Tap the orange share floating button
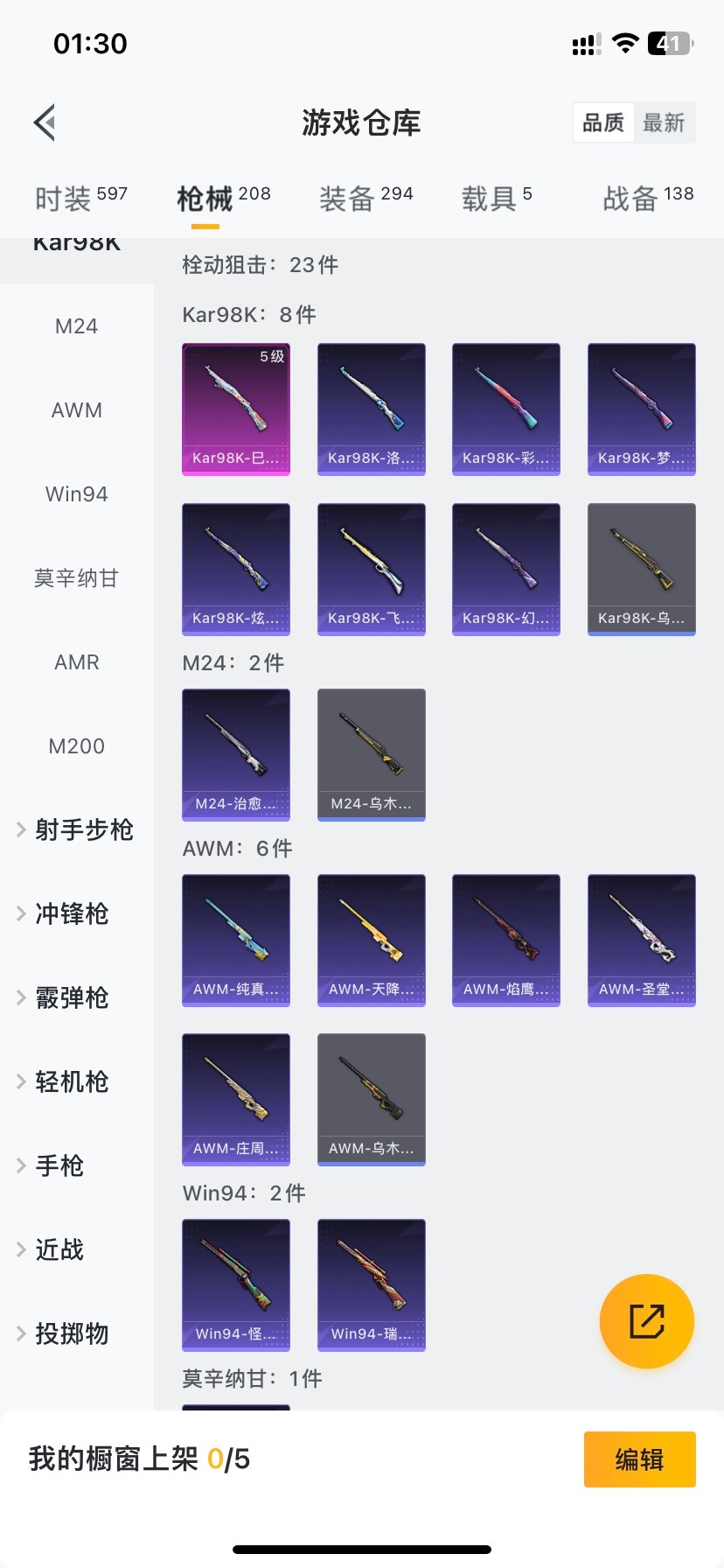 647,1320
